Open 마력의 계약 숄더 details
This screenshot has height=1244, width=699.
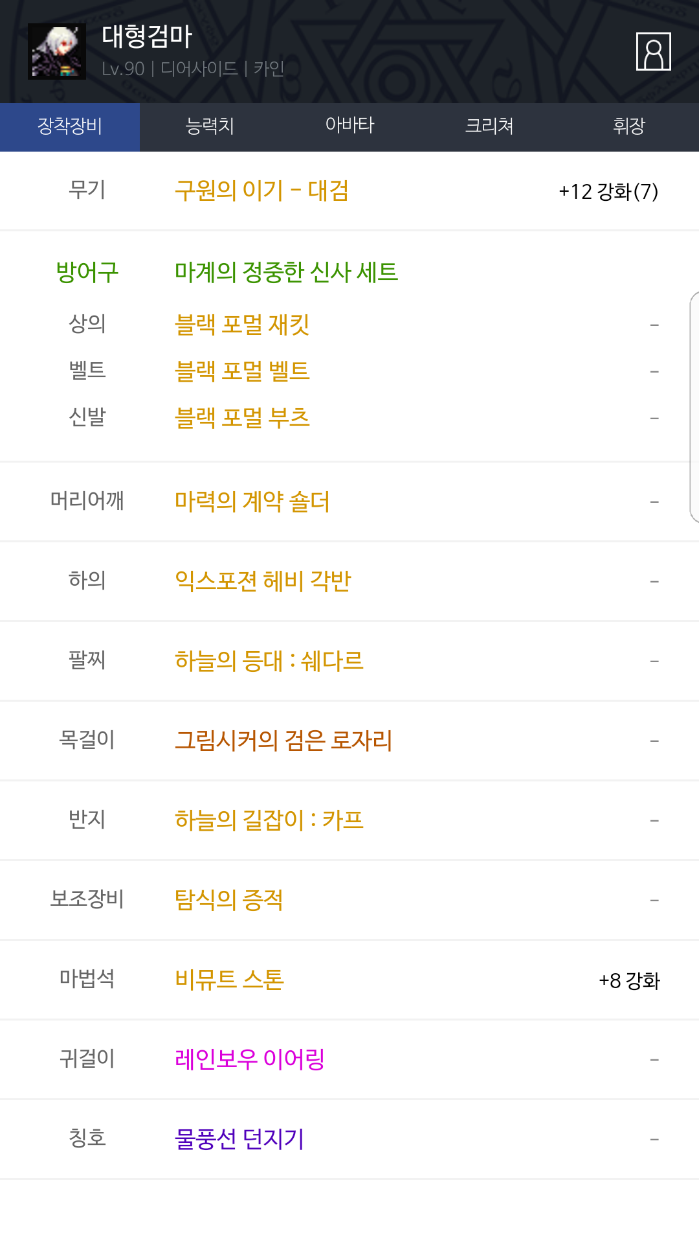252,501
